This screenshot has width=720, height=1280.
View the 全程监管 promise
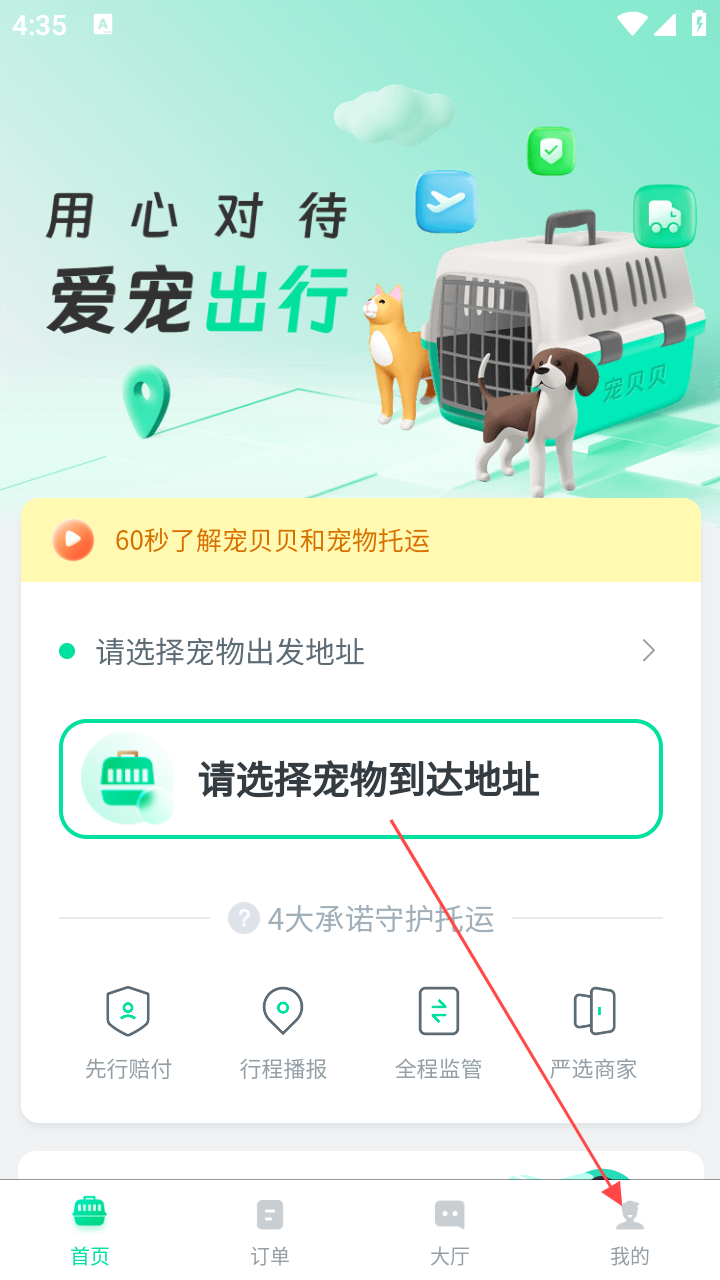coord(438,1033)
